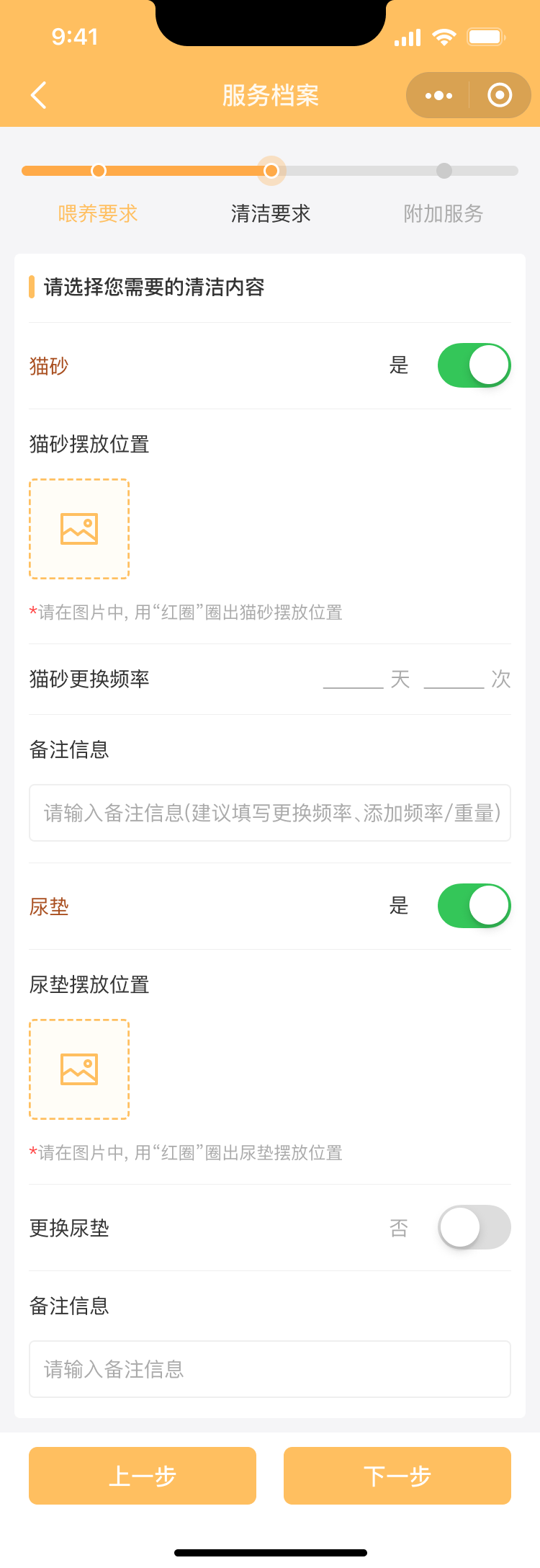Return to the previous step with 上一步
Image resolution: width=540 pixels, height=1568 pixels.
143,1476
